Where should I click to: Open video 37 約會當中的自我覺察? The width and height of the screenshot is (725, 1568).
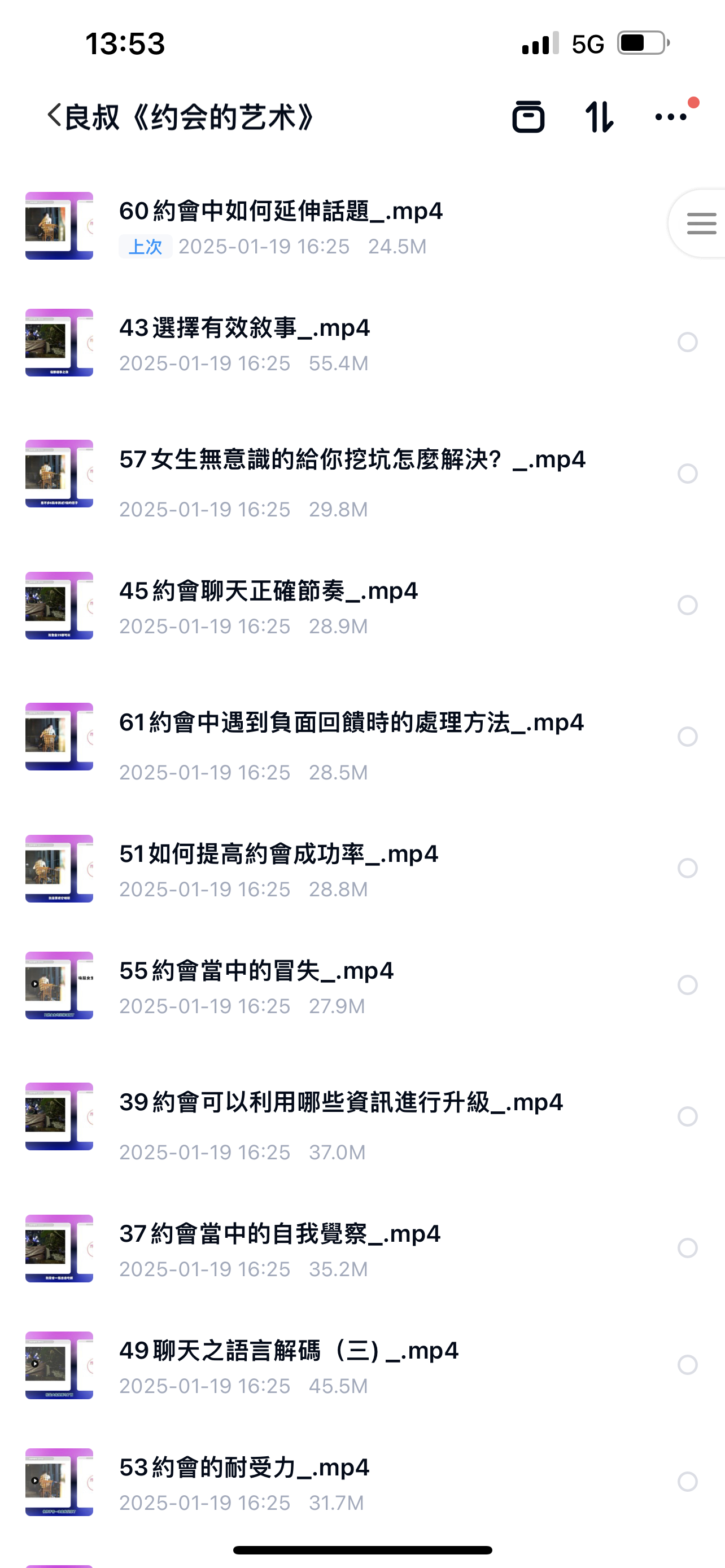click(279, 1234)
